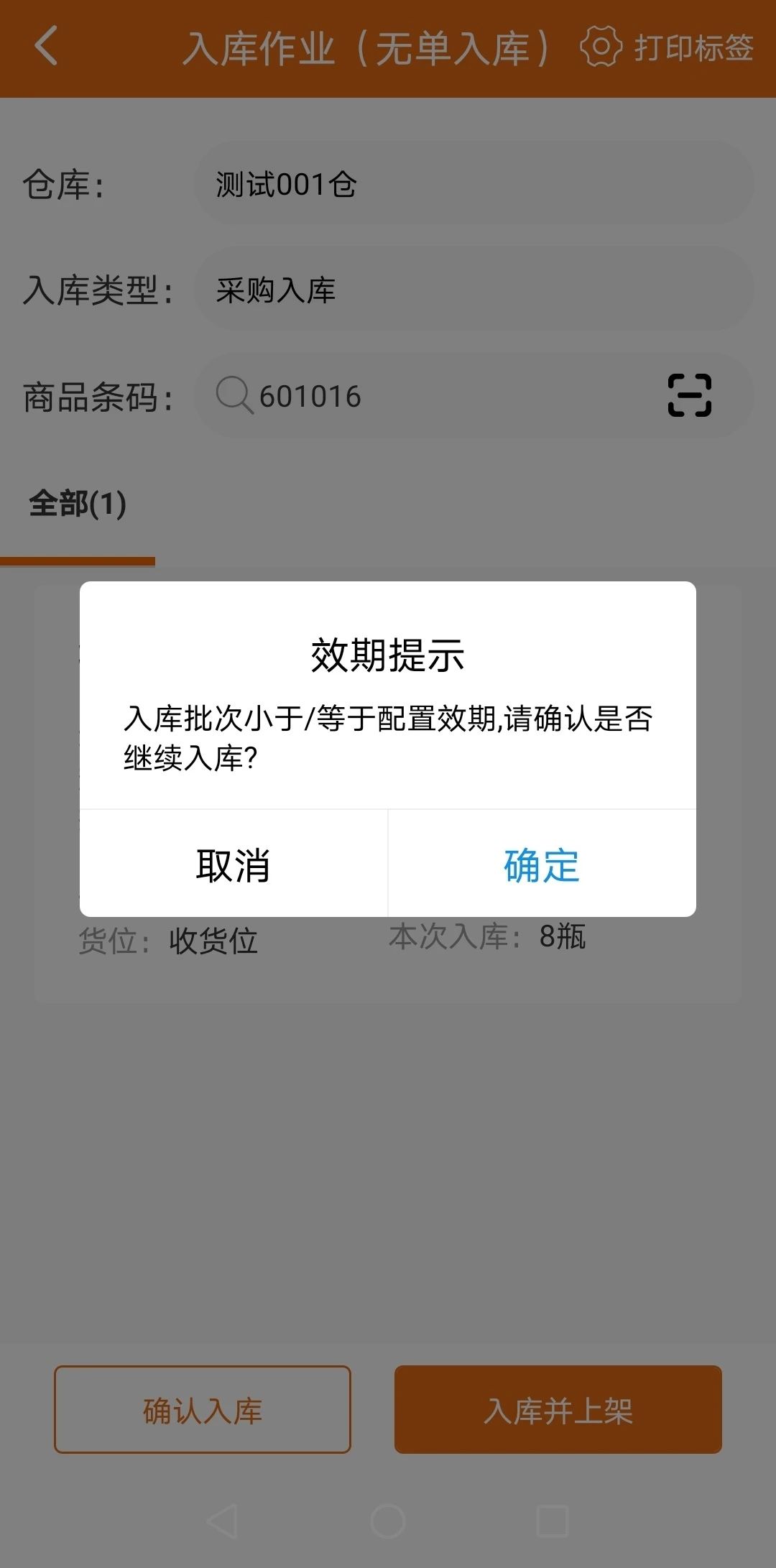Viewport: 776px width, 1568px height.
Task: Select the 全部(1) tab
Action: point(78,504)
